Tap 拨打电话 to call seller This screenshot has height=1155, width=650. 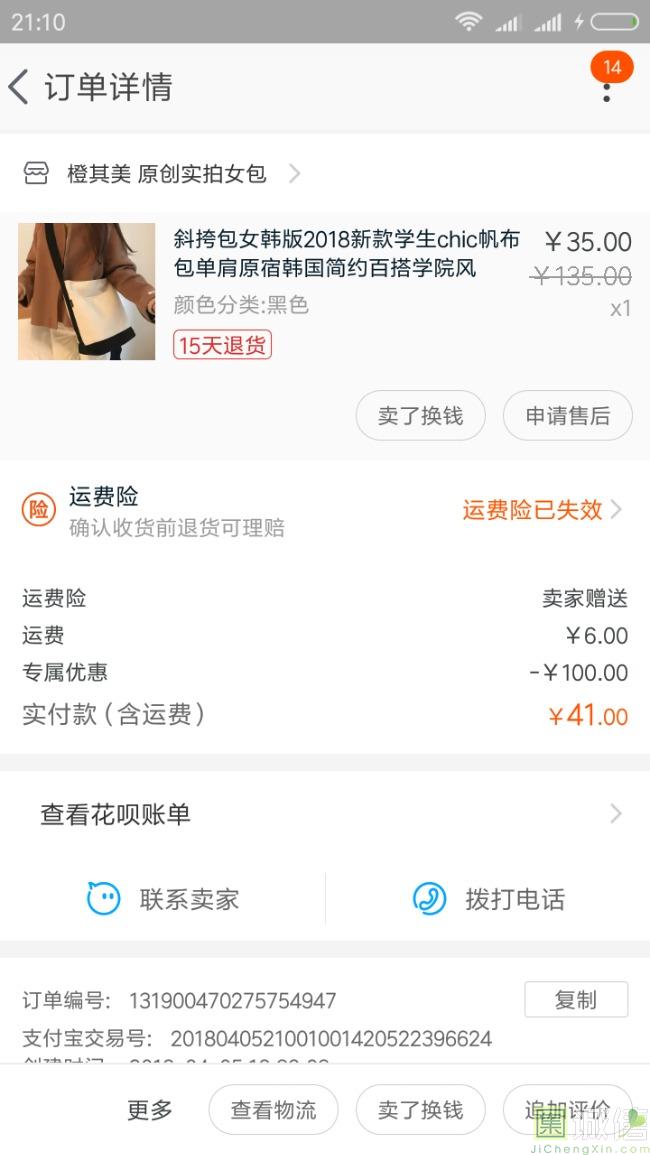click(489, 899)
